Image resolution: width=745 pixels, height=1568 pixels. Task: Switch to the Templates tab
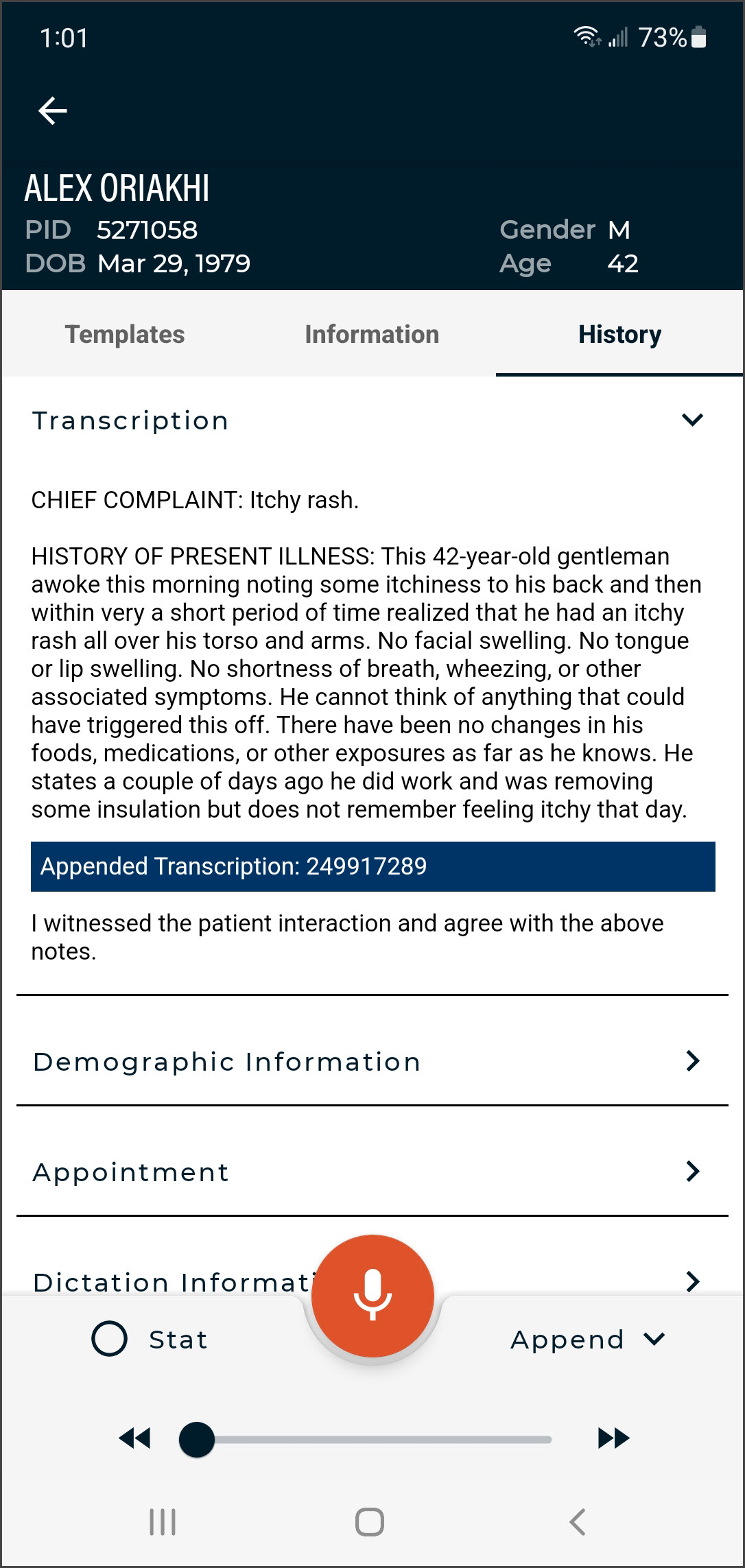pos(125,335)
